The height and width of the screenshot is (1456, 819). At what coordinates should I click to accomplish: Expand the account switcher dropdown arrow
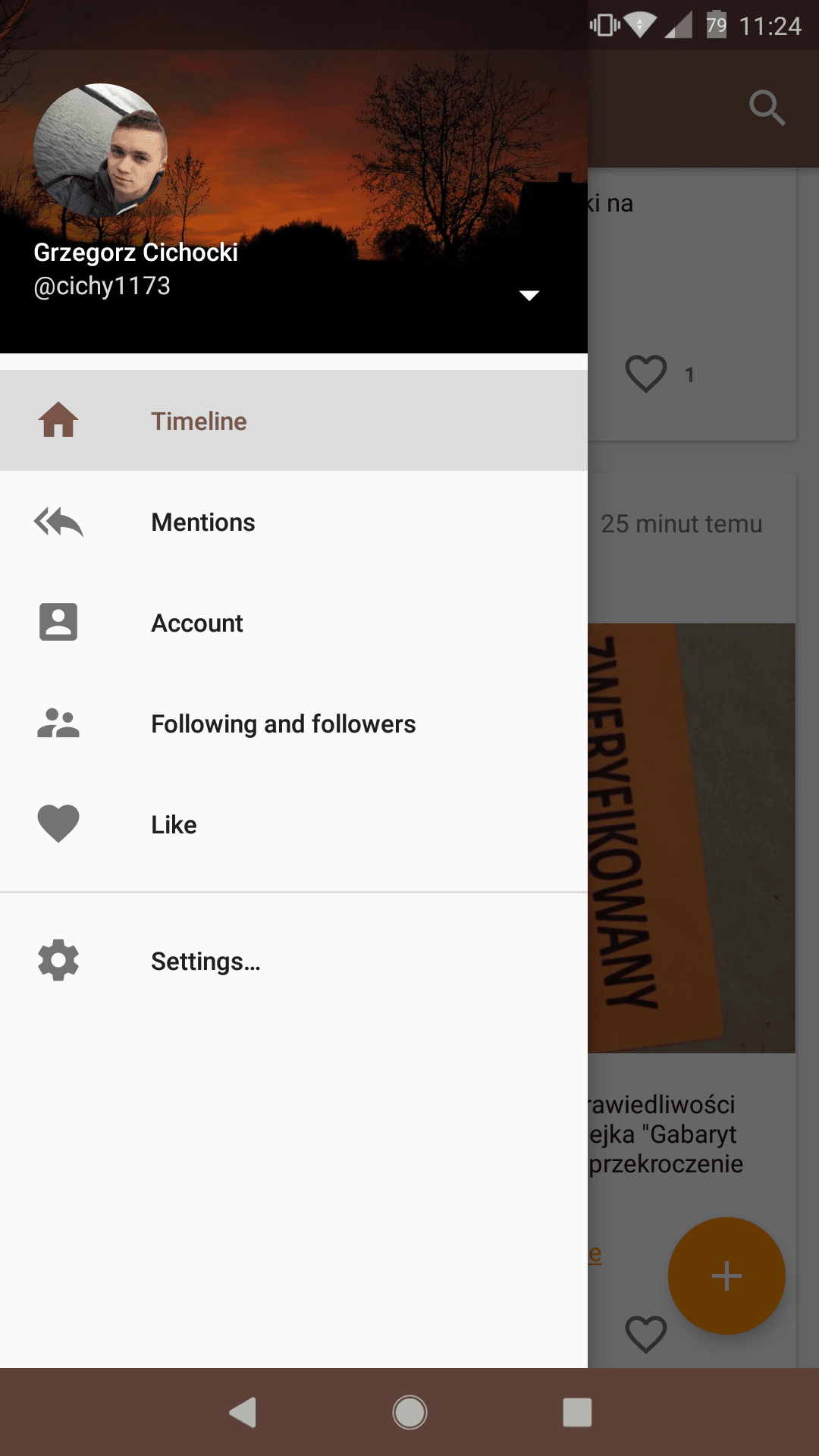coord(529,295)
